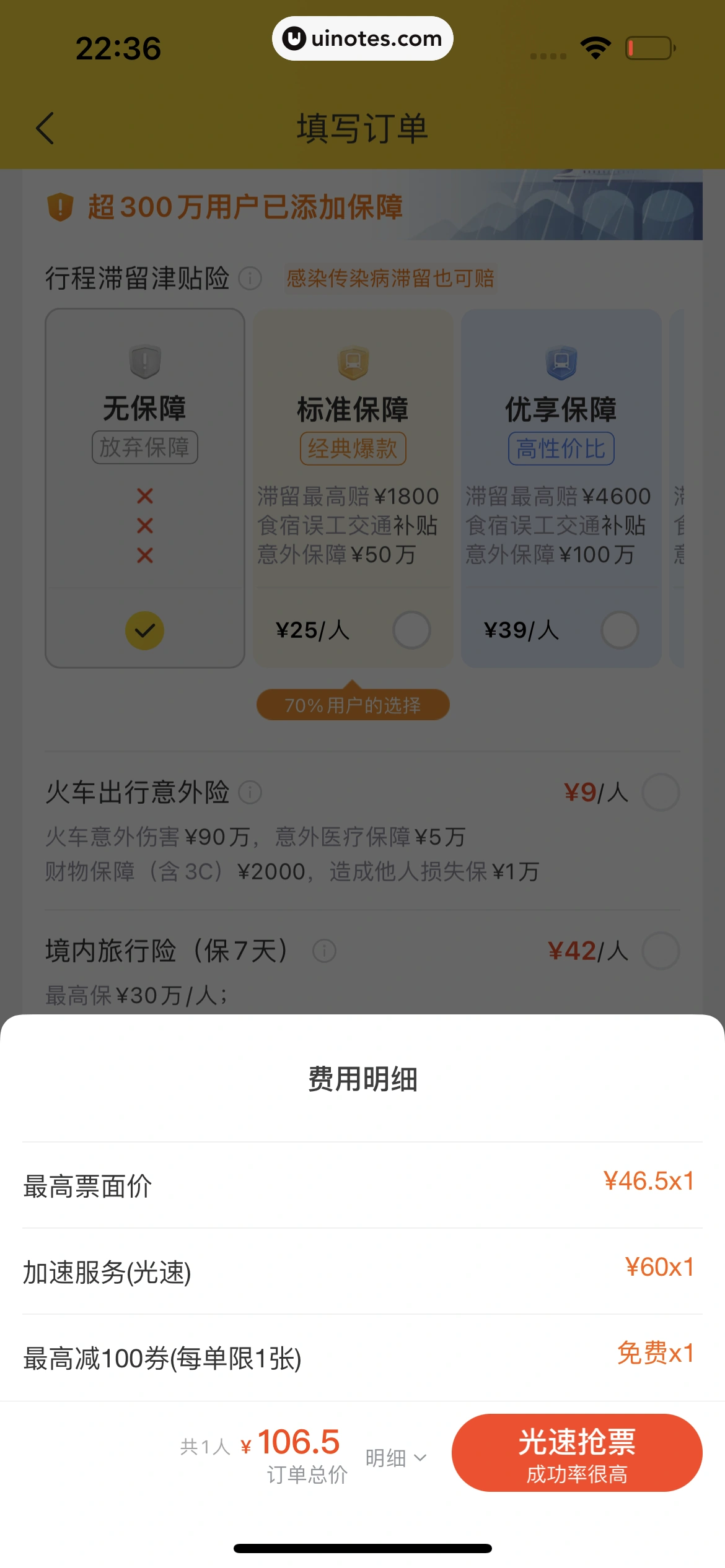Image resolution: width=725 pixels, height=1568 pixels.
Task: Choose the 优享保障 ¥39/人 plan
Action: click(620, 630)
